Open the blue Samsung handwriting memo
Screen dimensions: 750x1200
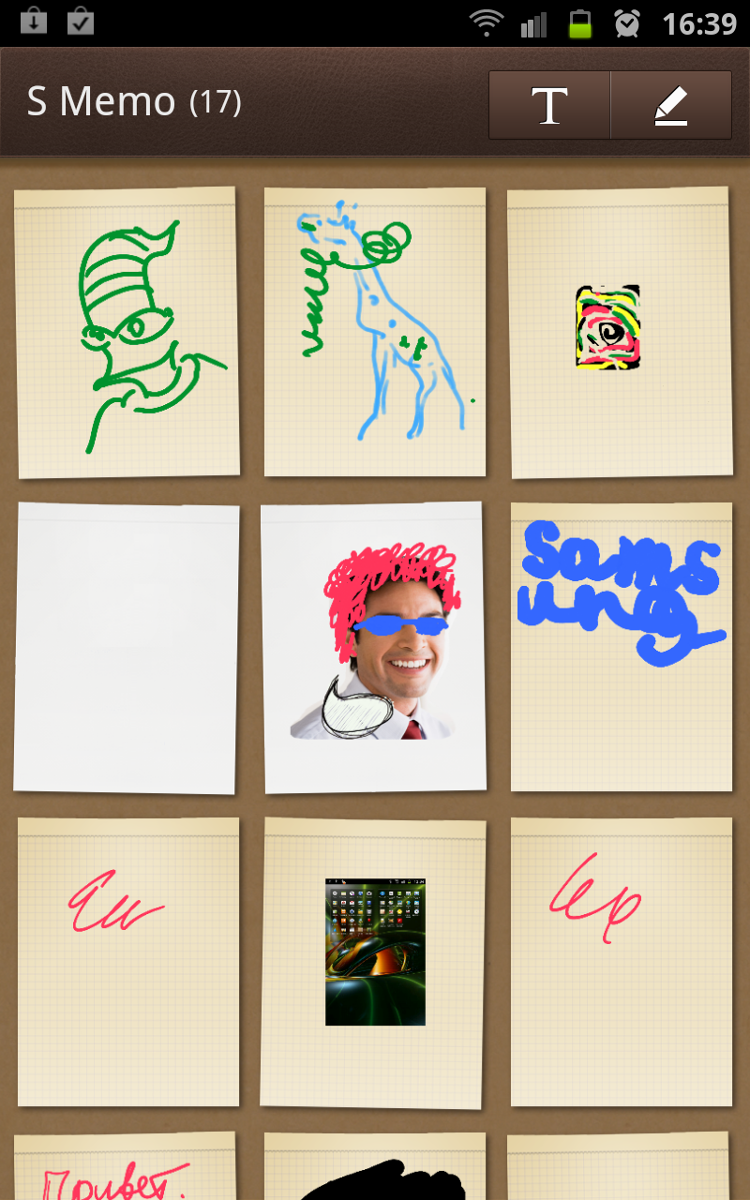621,647
